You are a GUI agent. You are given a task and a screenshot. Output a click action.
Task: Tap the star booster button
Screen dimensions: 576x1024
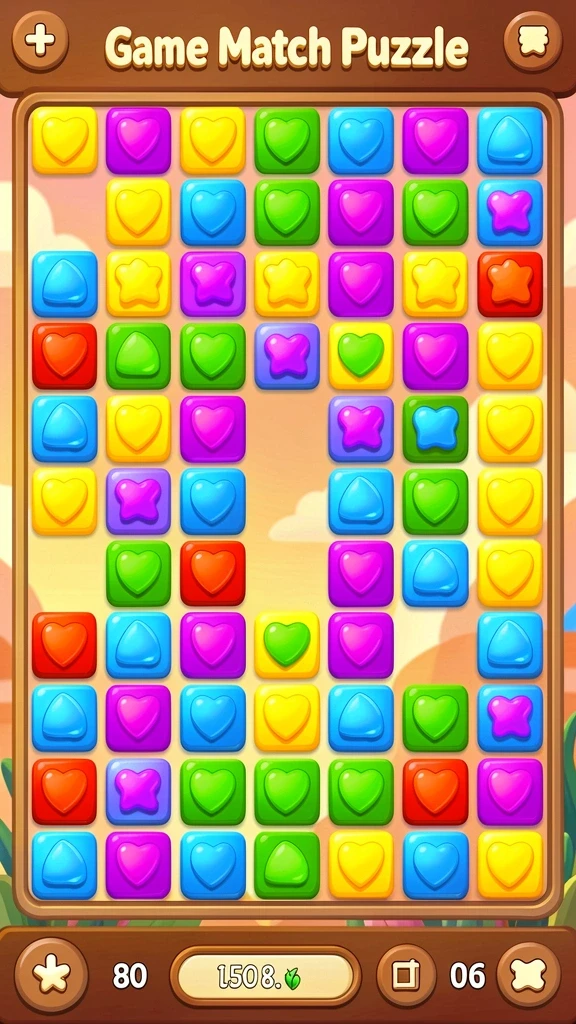[51, 976]
